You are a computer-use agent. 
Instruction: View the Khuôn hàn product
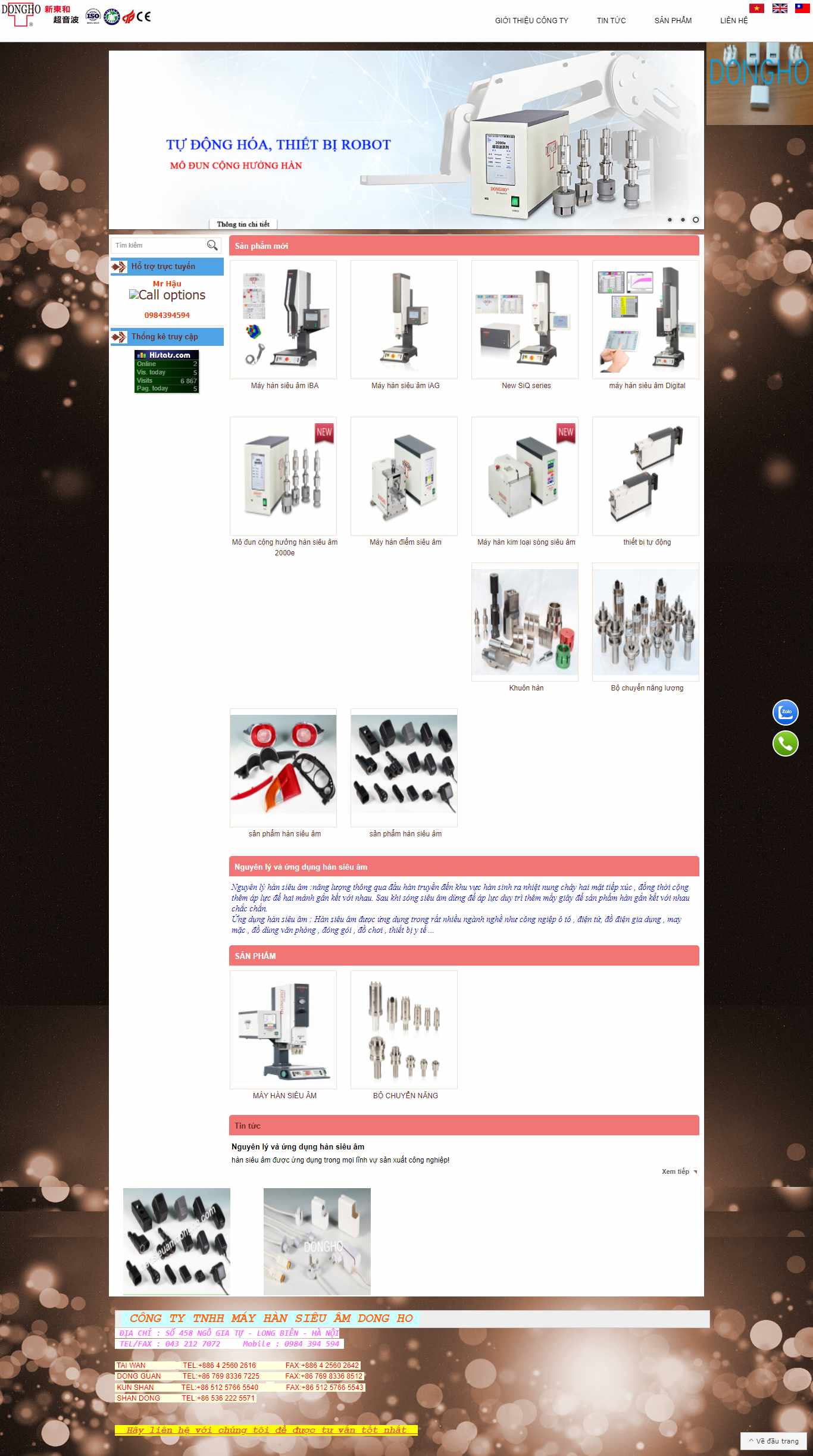(525, 622)
